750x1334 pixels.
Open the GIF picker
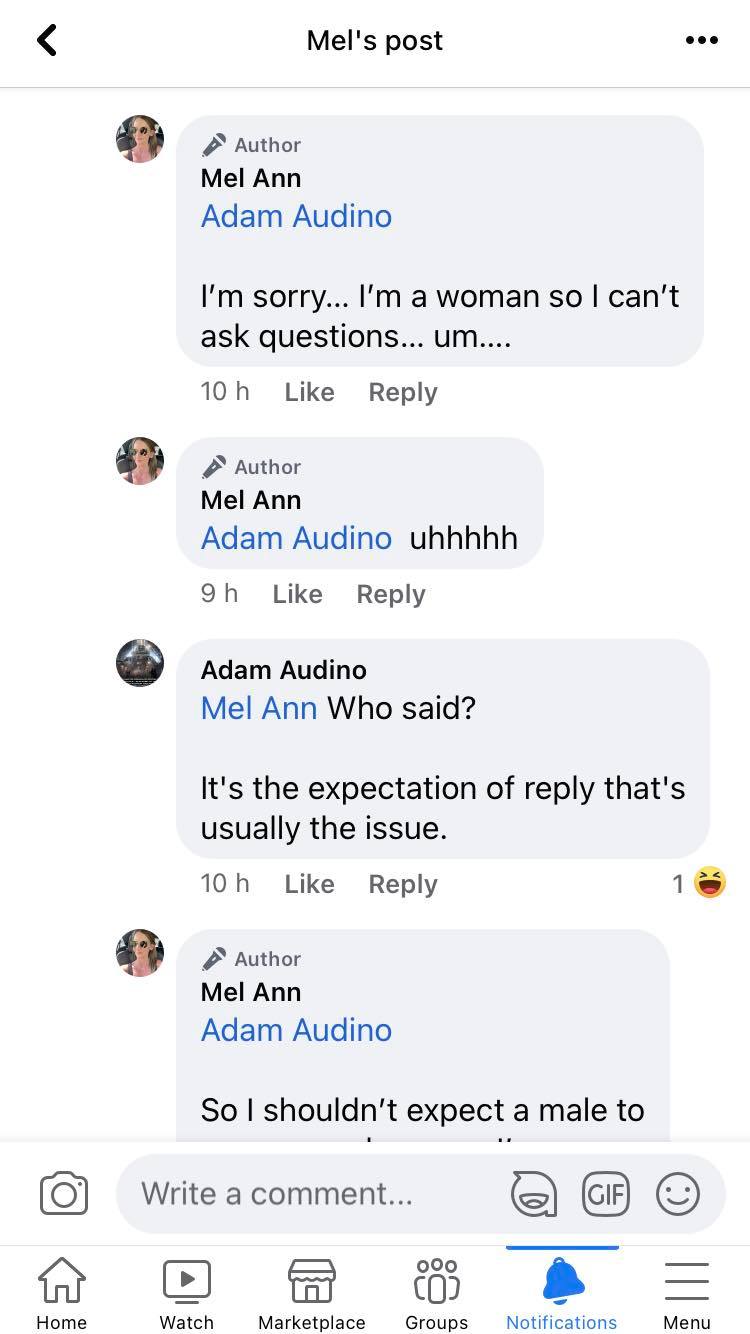(x=606, y=1193)
